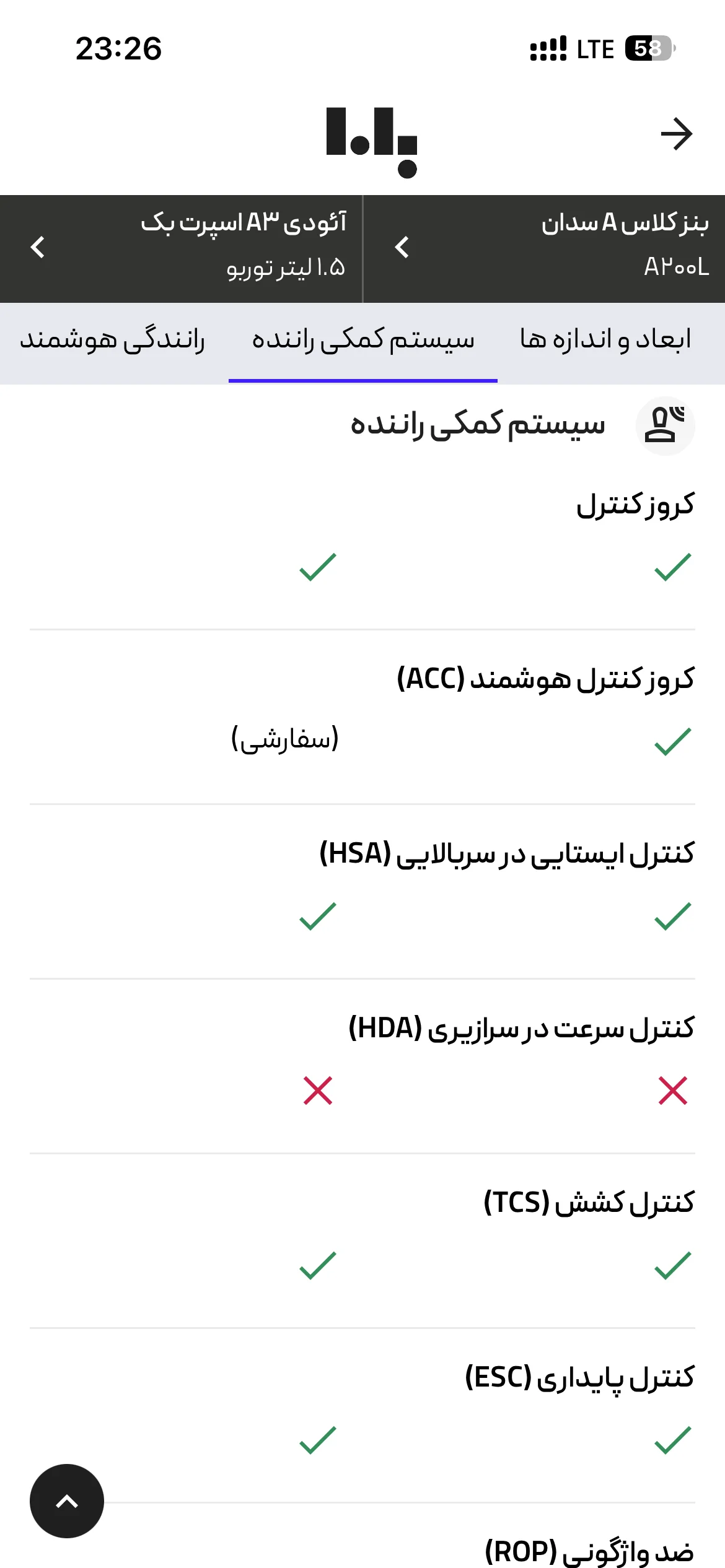Select the سیستم کمکی راننده tab
The image size is (725, 1568).
[x=363, y=341]
